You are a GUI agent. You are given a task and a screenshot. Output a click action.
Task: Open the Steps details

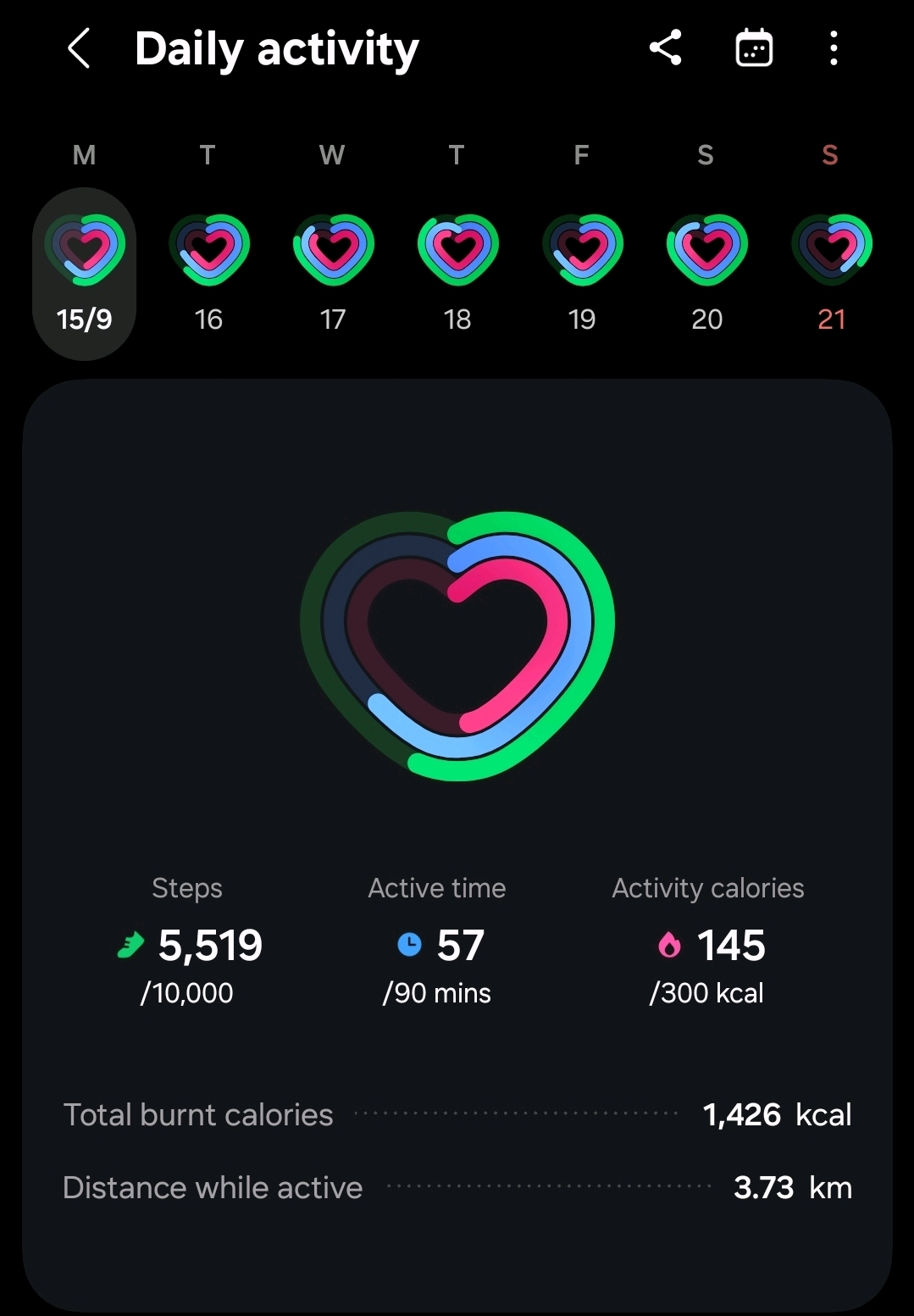coord(188,945)
